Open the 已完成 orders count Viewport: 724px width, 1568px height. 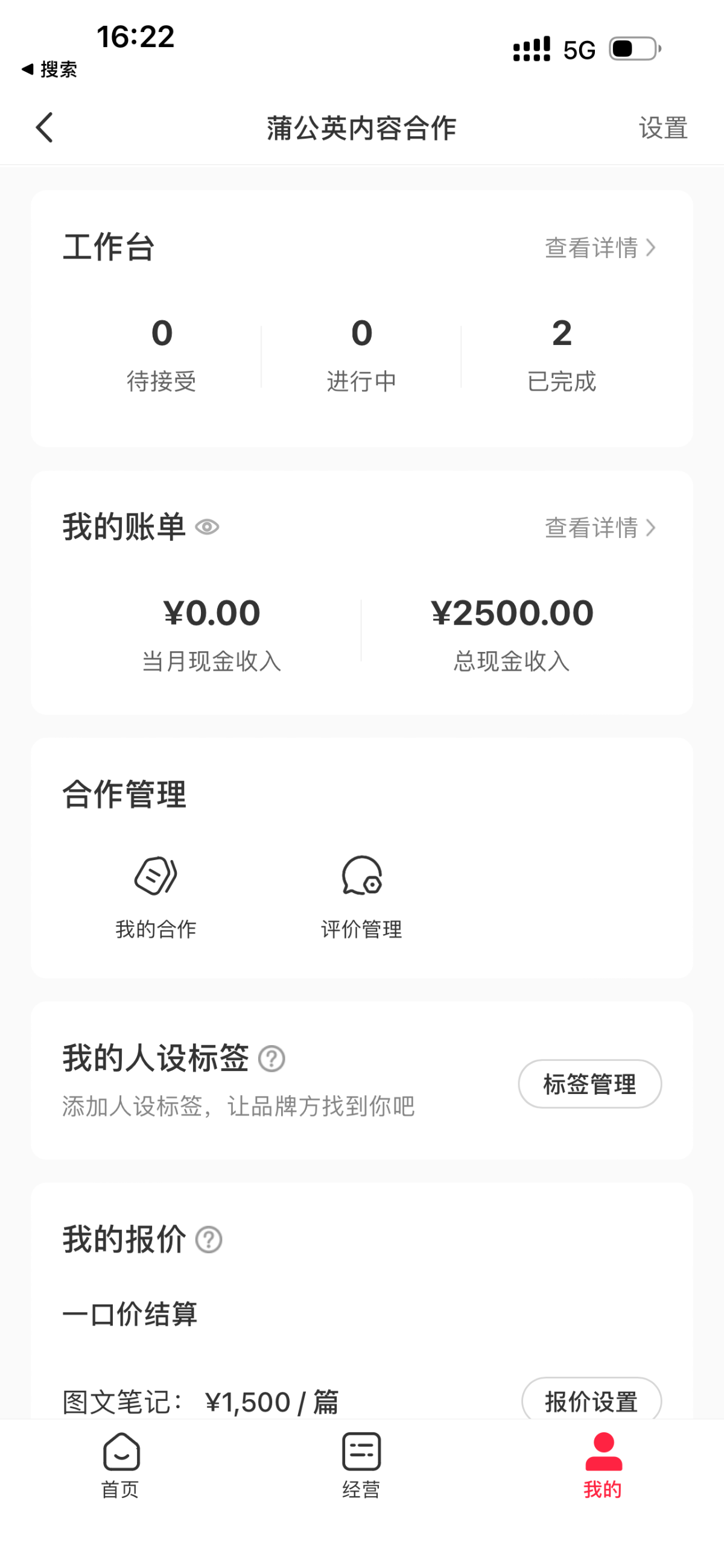562,354
